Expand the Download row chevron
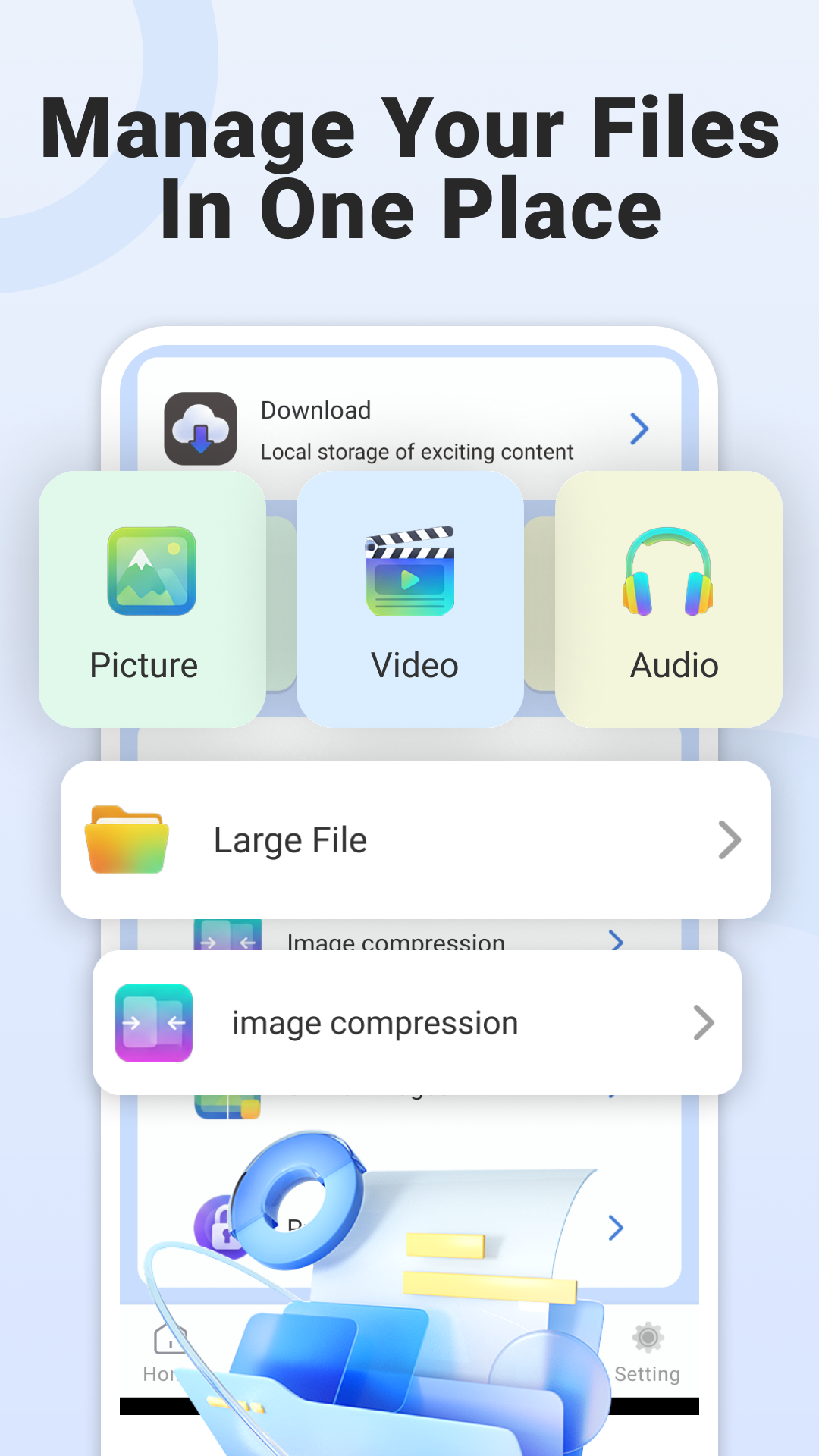The width and height of the screenshot is (819, 1456). coord(639,428)
